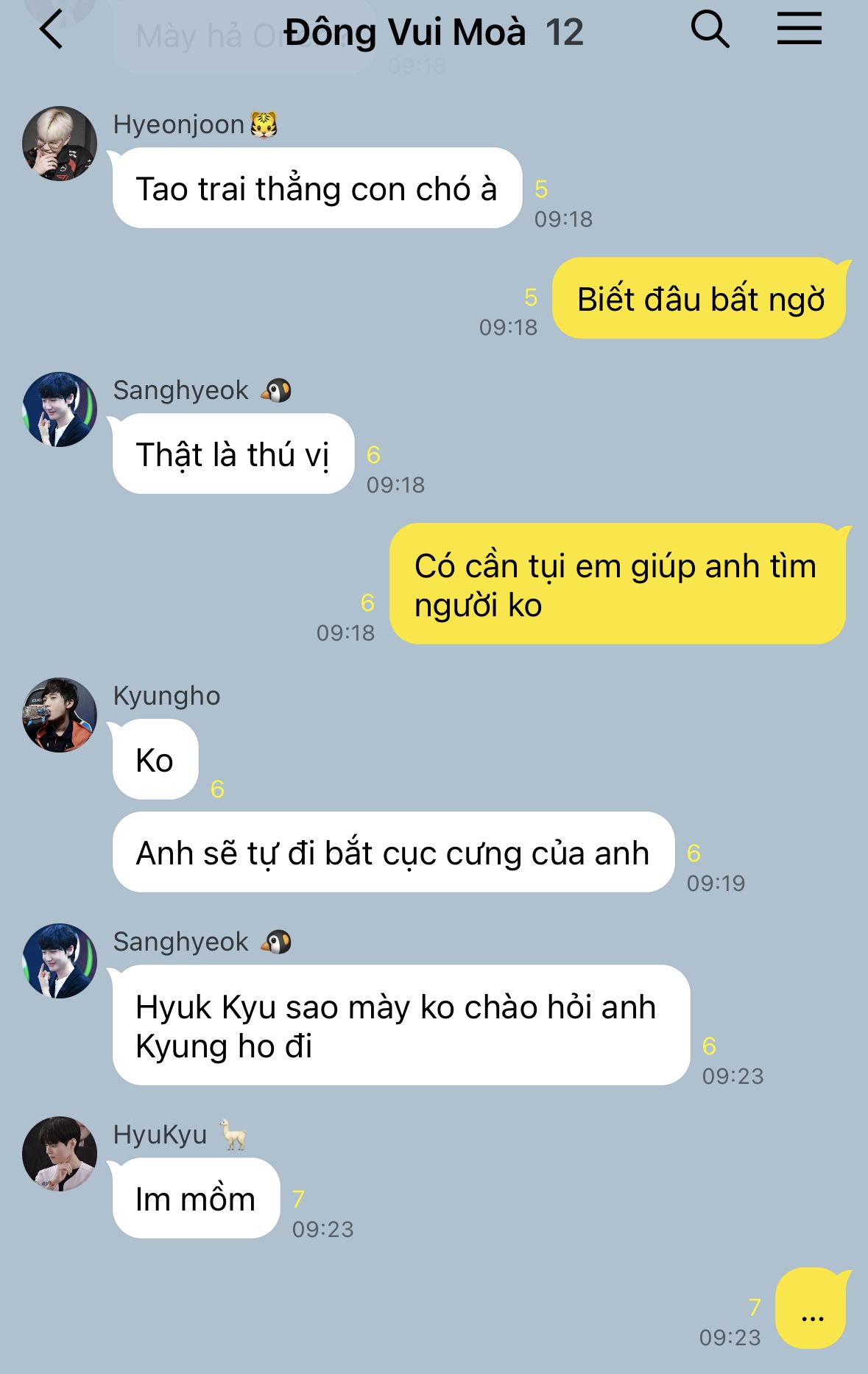Open Sanghyeok's avatar beside "Thật là thú vị"
868x1374 pixels.
pyautogui.click(x=60, y=409)
